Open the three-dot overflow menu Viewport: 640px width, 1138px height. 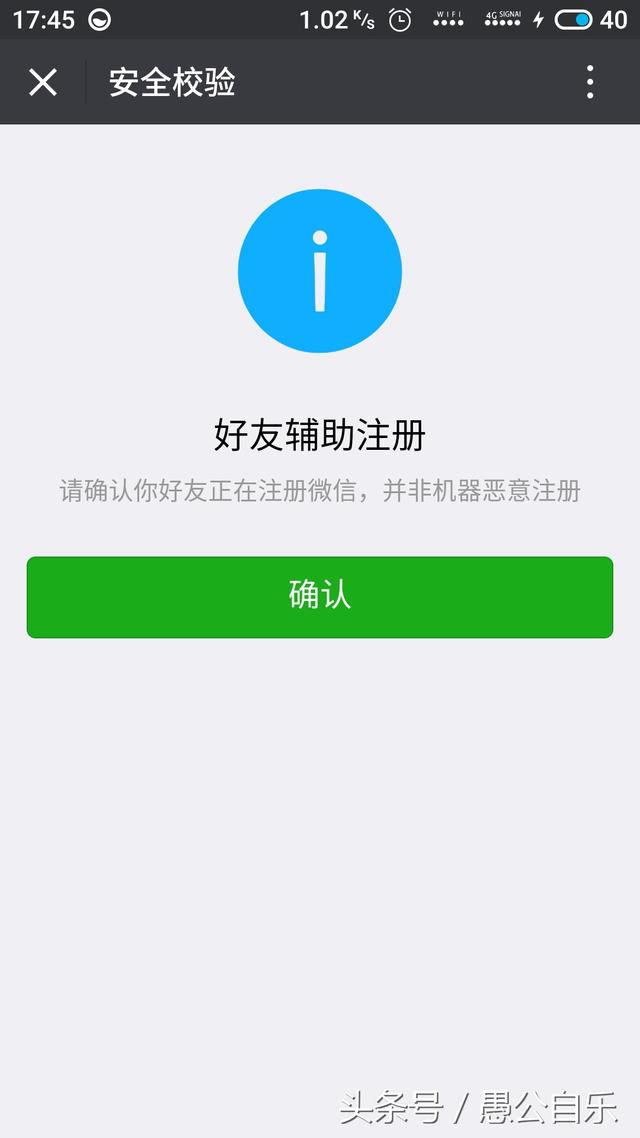pyautogui.click(x=590, y=82)
